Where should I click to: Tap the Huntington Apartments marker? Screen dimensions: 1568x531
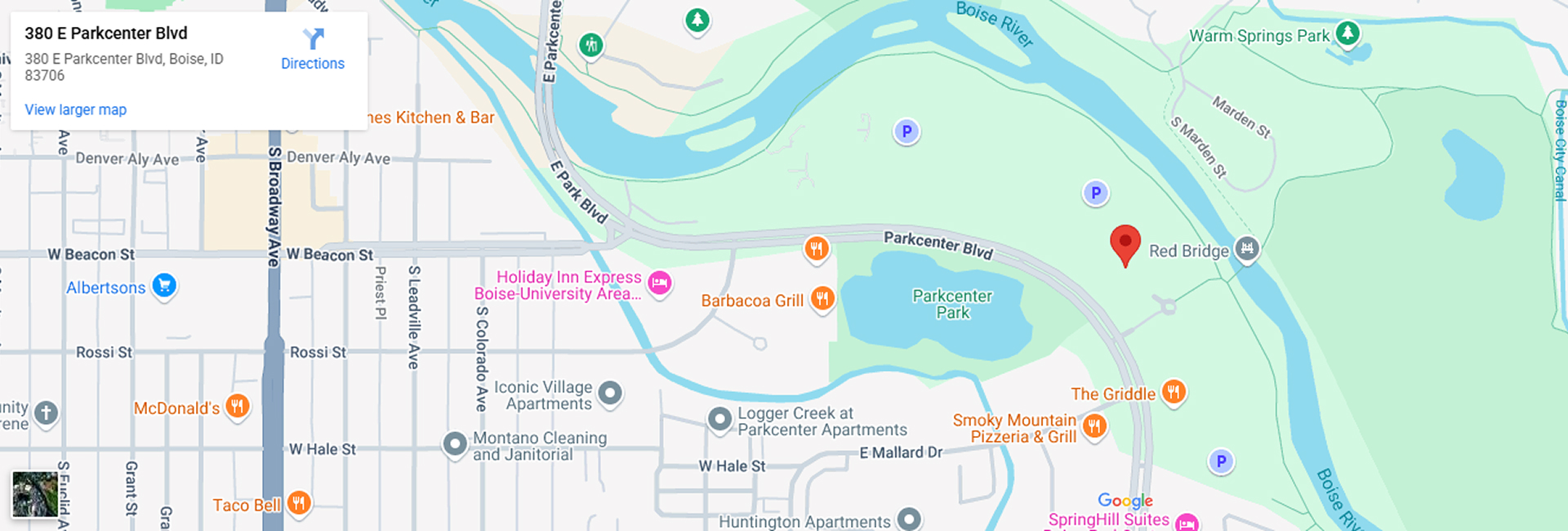pos(909,519)
